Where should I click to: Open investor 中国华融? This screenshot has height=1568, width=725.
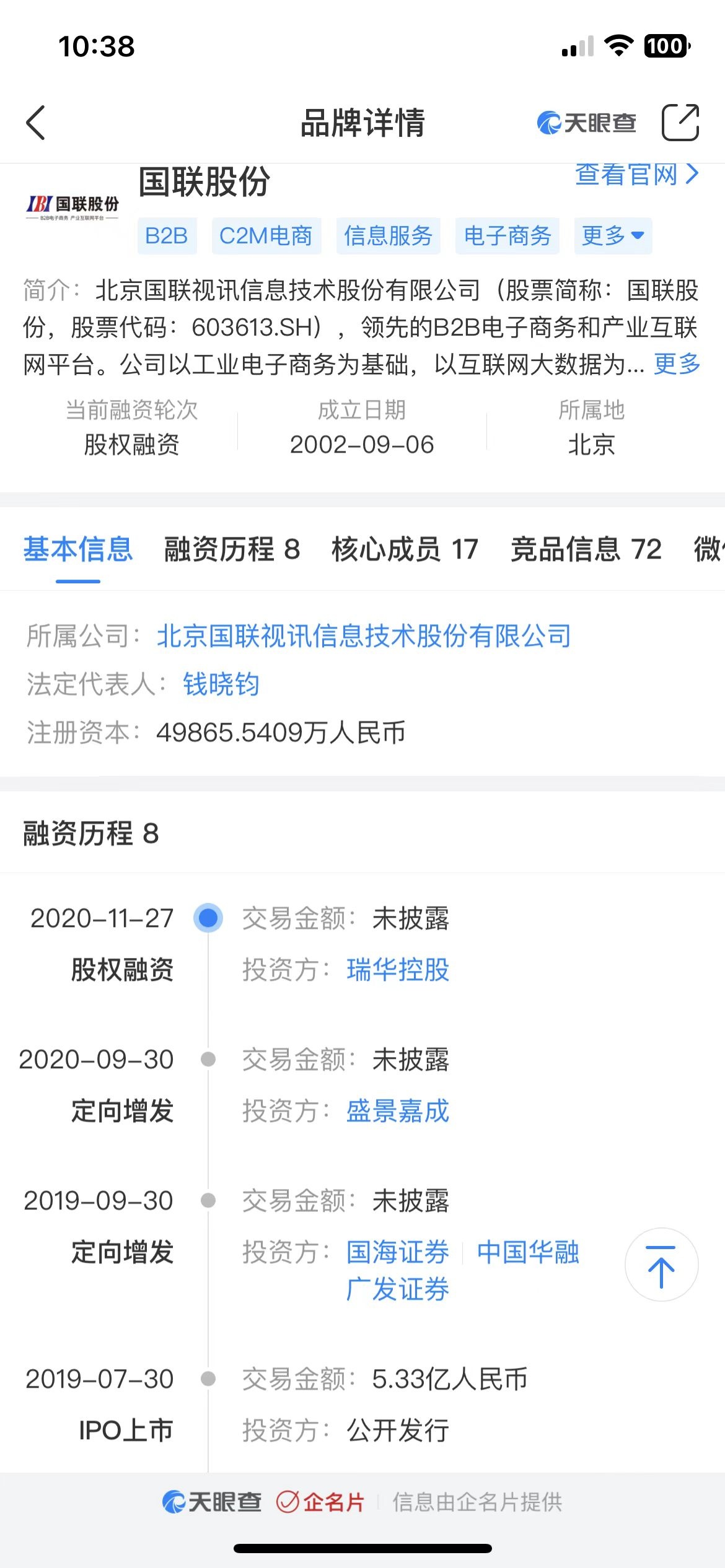tap(528, 1252)
